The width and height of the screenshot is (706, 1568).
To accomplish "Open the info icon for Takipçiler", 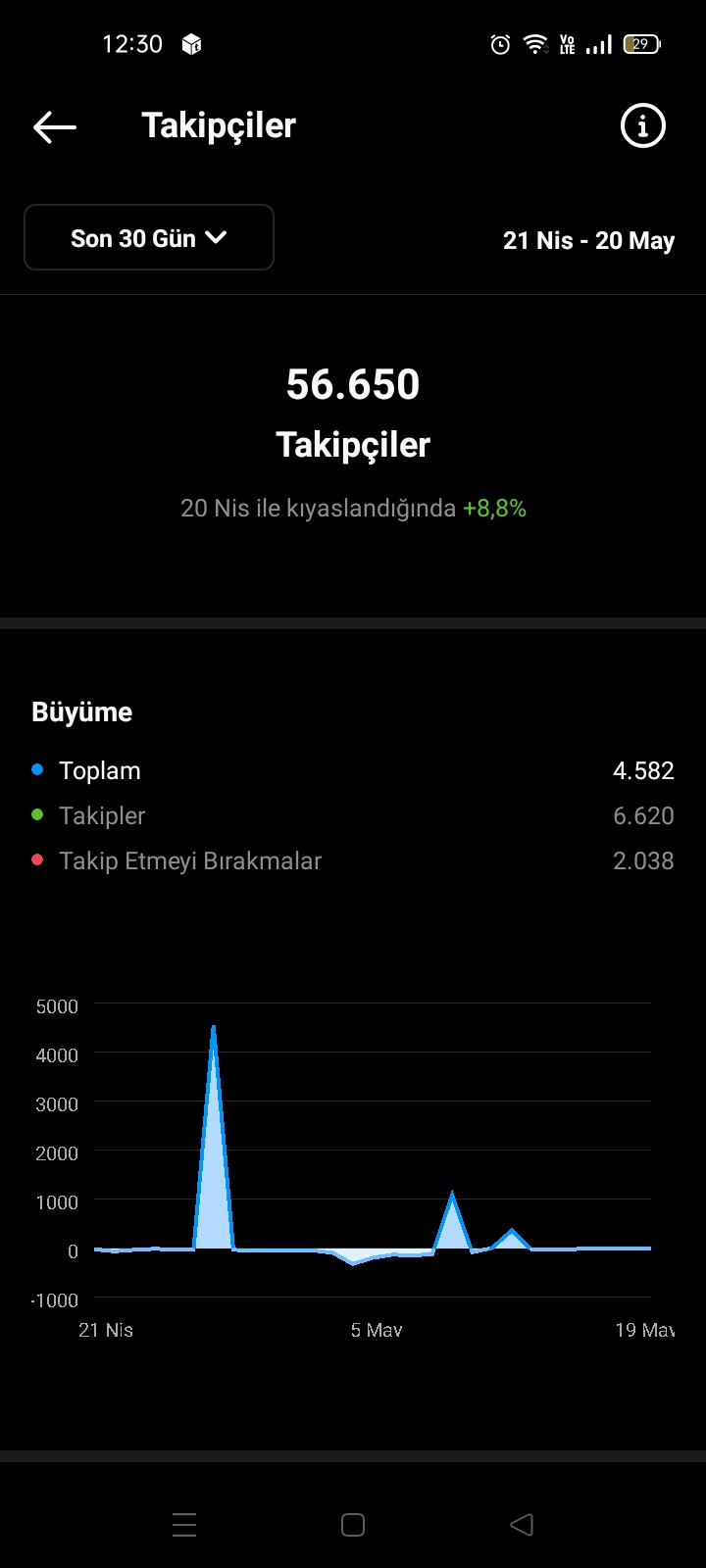I will click(x=643, y=126).
